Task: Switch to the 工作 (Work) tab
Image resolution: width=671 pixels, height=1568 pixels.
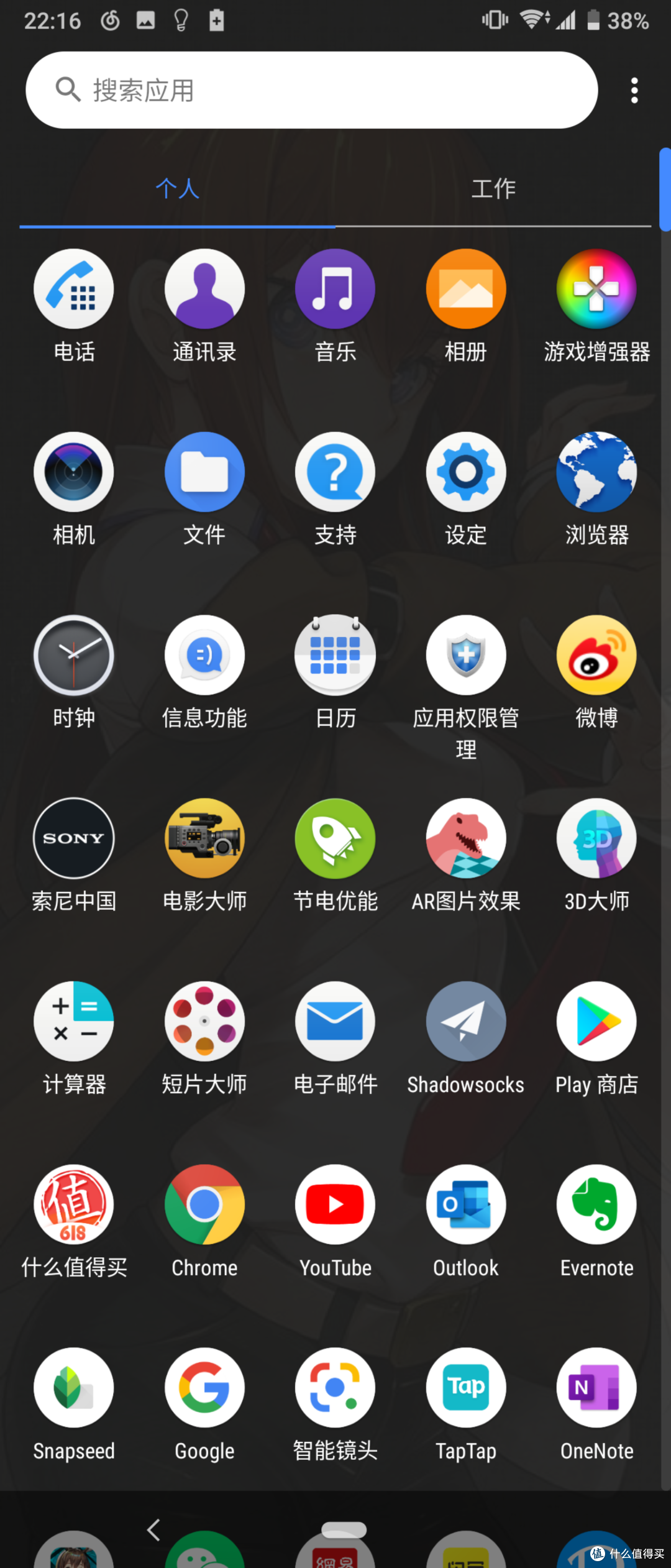Action: tap(494, 190)
